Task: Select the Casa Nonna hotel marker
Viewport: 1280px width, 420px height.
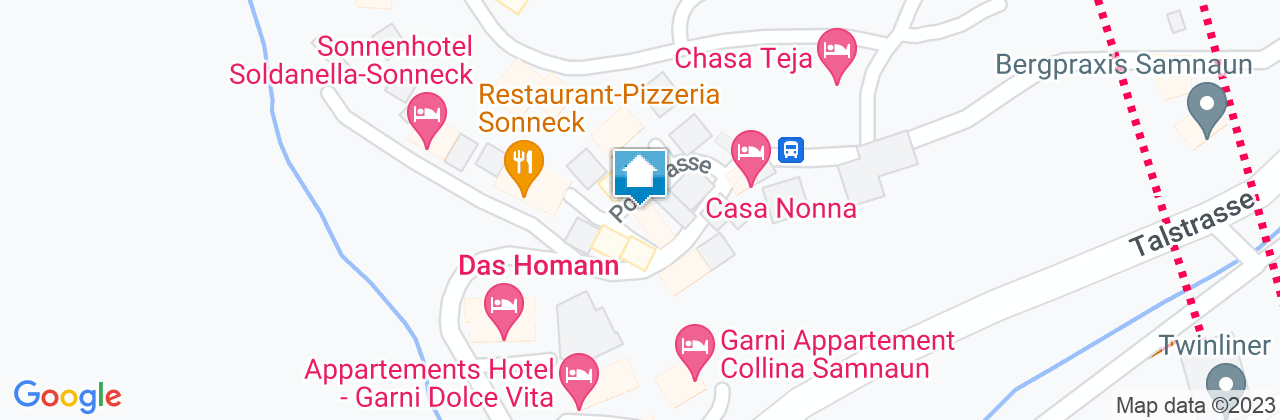Action: (750, 152)
